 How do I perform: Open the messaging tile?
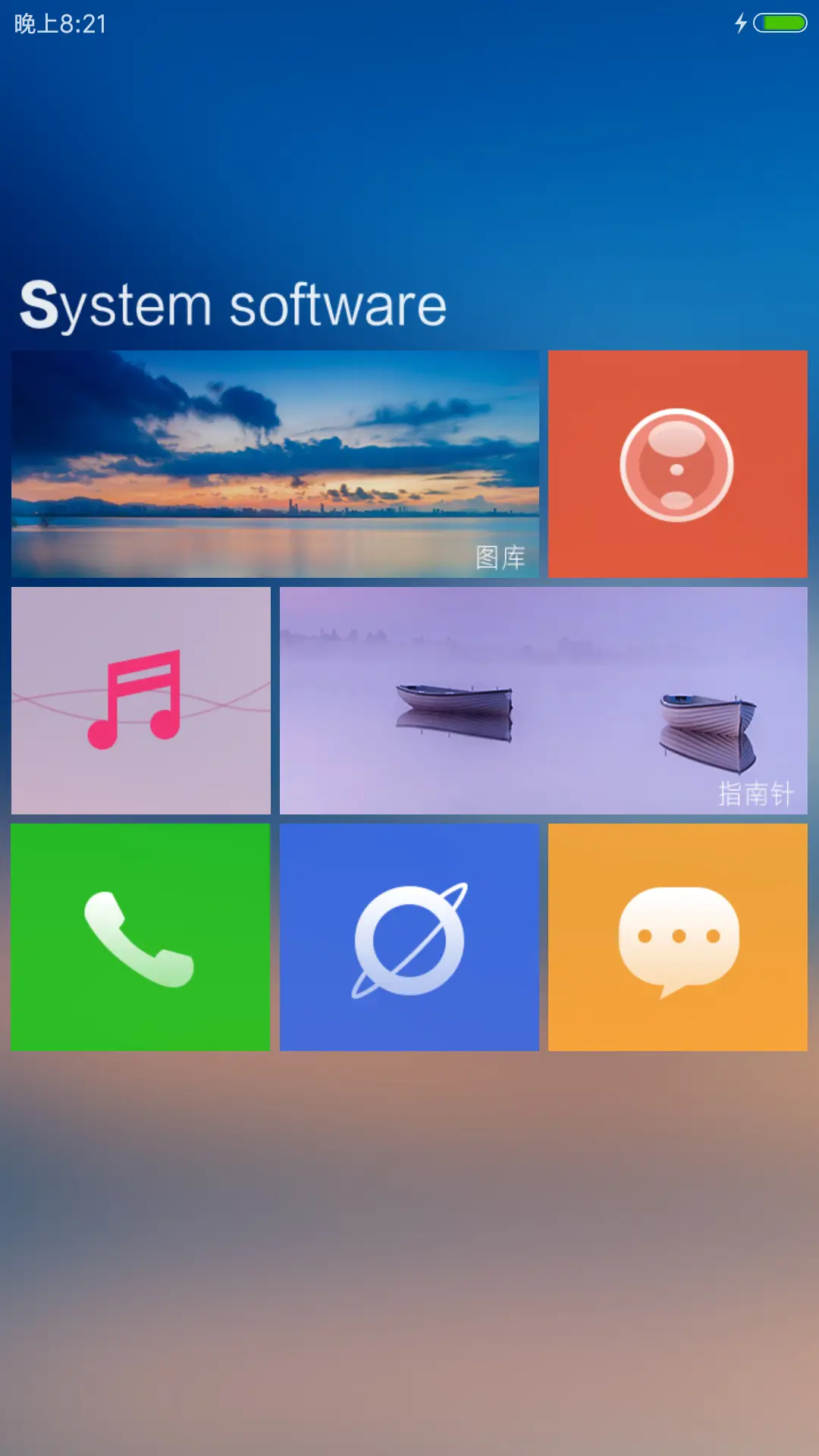[x=677, y=937]
